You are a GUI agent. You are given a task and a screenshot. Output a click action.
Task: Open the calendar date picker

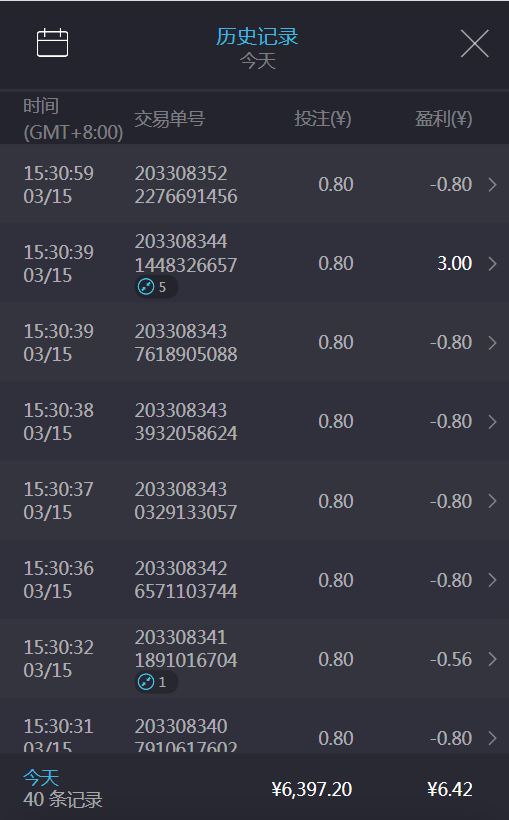point(52,42)
